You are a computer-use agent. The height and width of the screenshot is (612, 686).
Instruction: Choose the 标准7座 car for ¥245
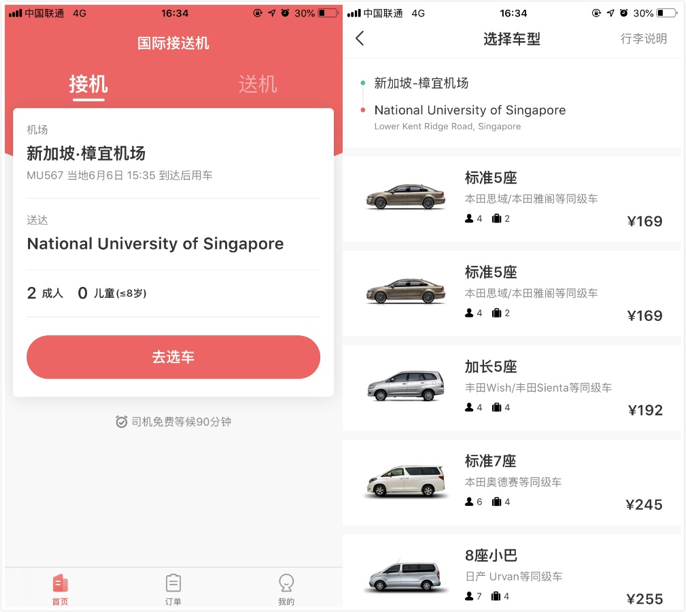point(511,481)
